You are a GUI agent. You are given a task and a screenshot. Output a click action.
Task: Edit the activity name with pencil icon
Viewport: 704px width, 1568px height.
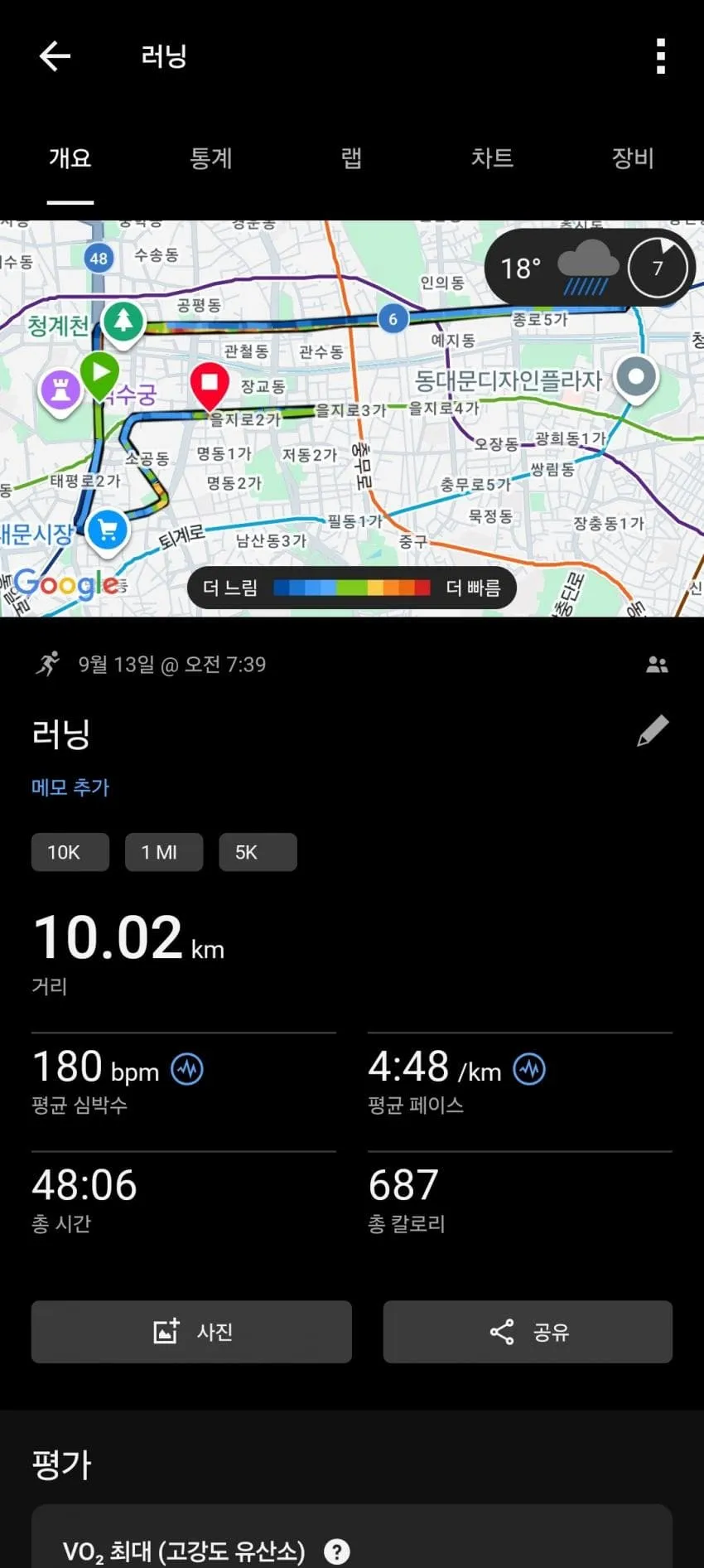(653, 730)
